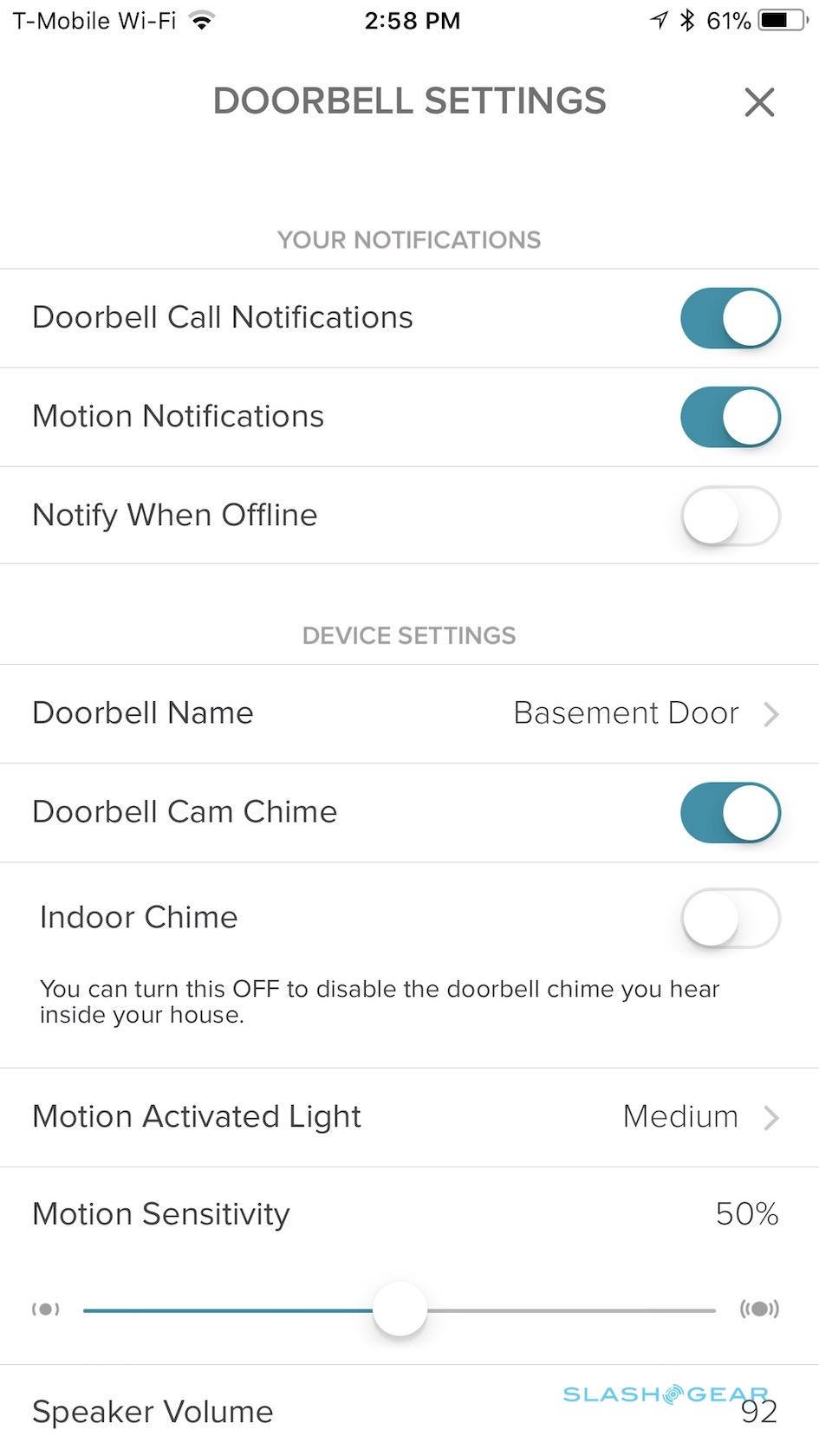Enable Notify When Offline
This screenshot has width=819, height=1456.
730,516
